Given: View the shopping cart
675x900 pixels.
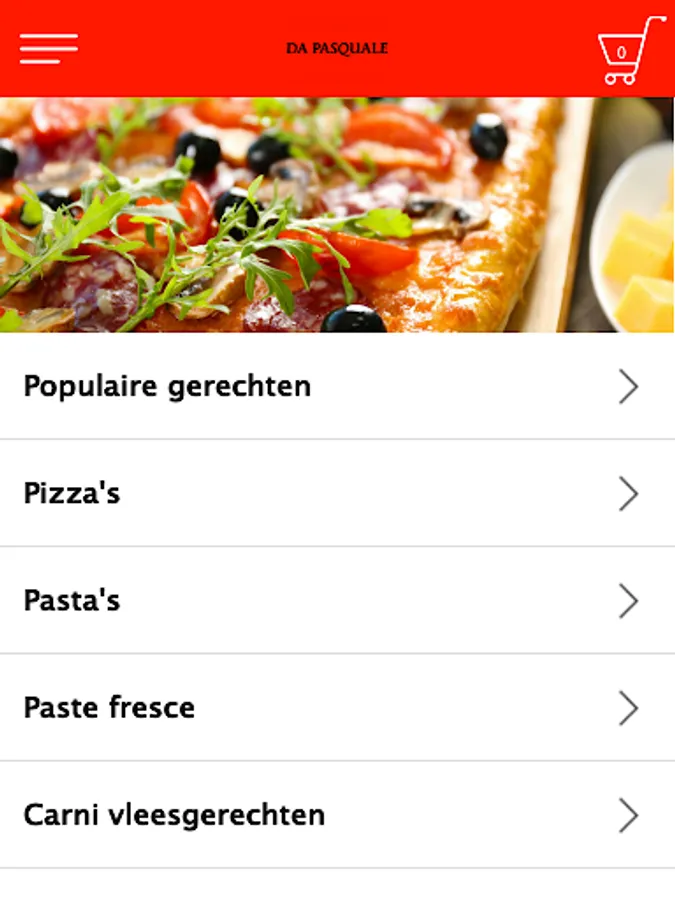Looking at the screenshot, I should (x=630, y=50).
